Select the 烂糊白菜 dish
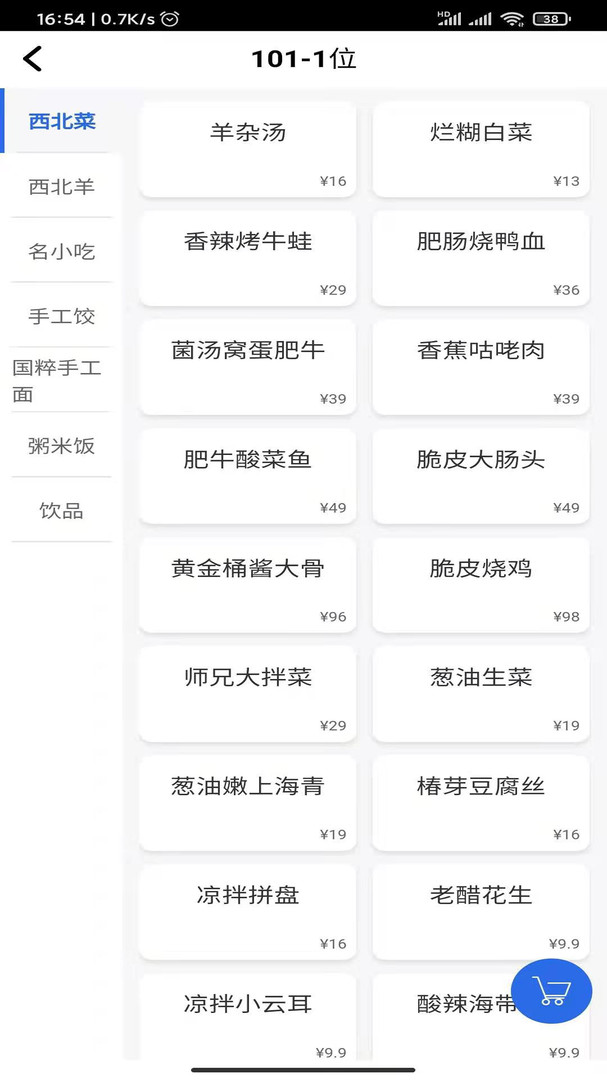This screenshot has height=1080, width=607. point(481,149)
